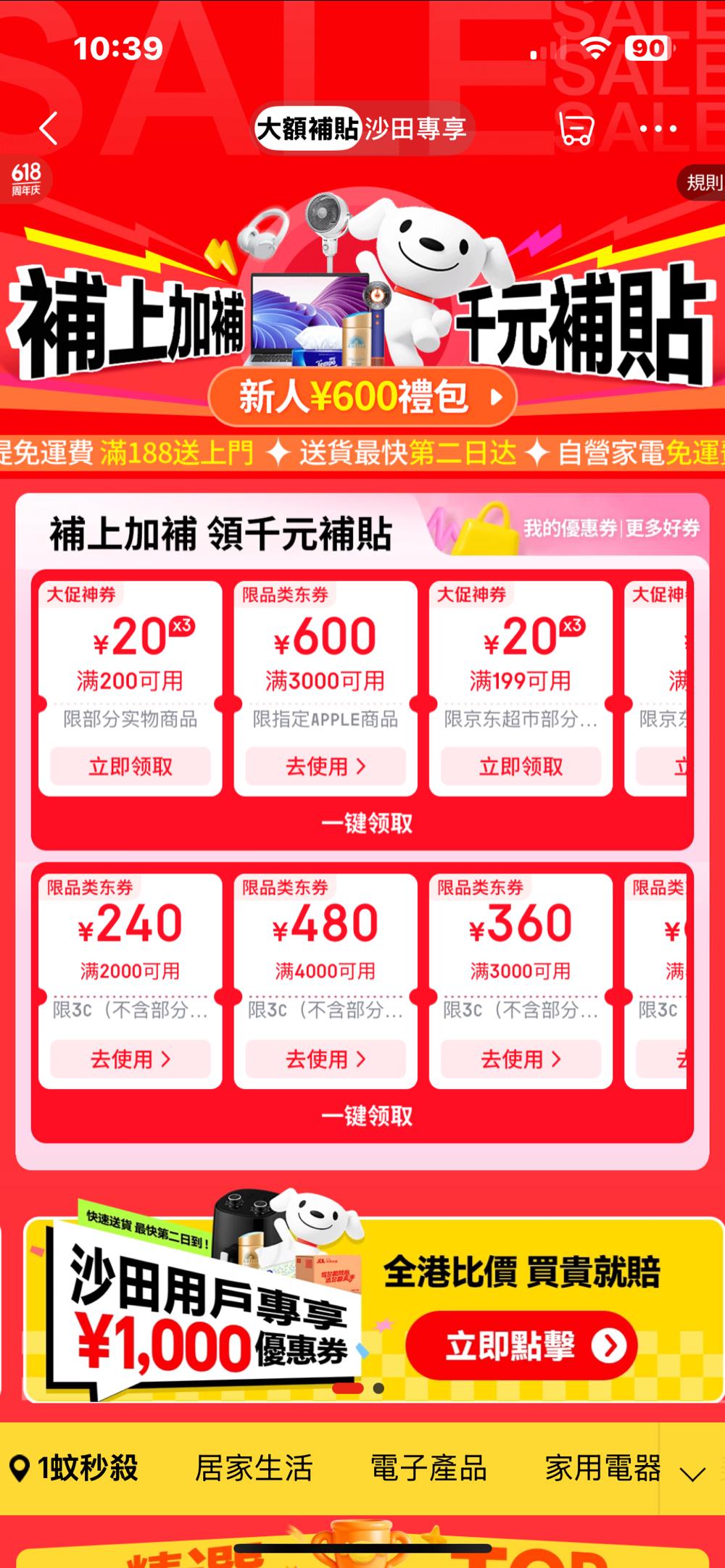Viewport: 725px width, 1568px height.
Task: Select the 大額補貼 tab
Action: pyautogui.click(x=307, y=129)
